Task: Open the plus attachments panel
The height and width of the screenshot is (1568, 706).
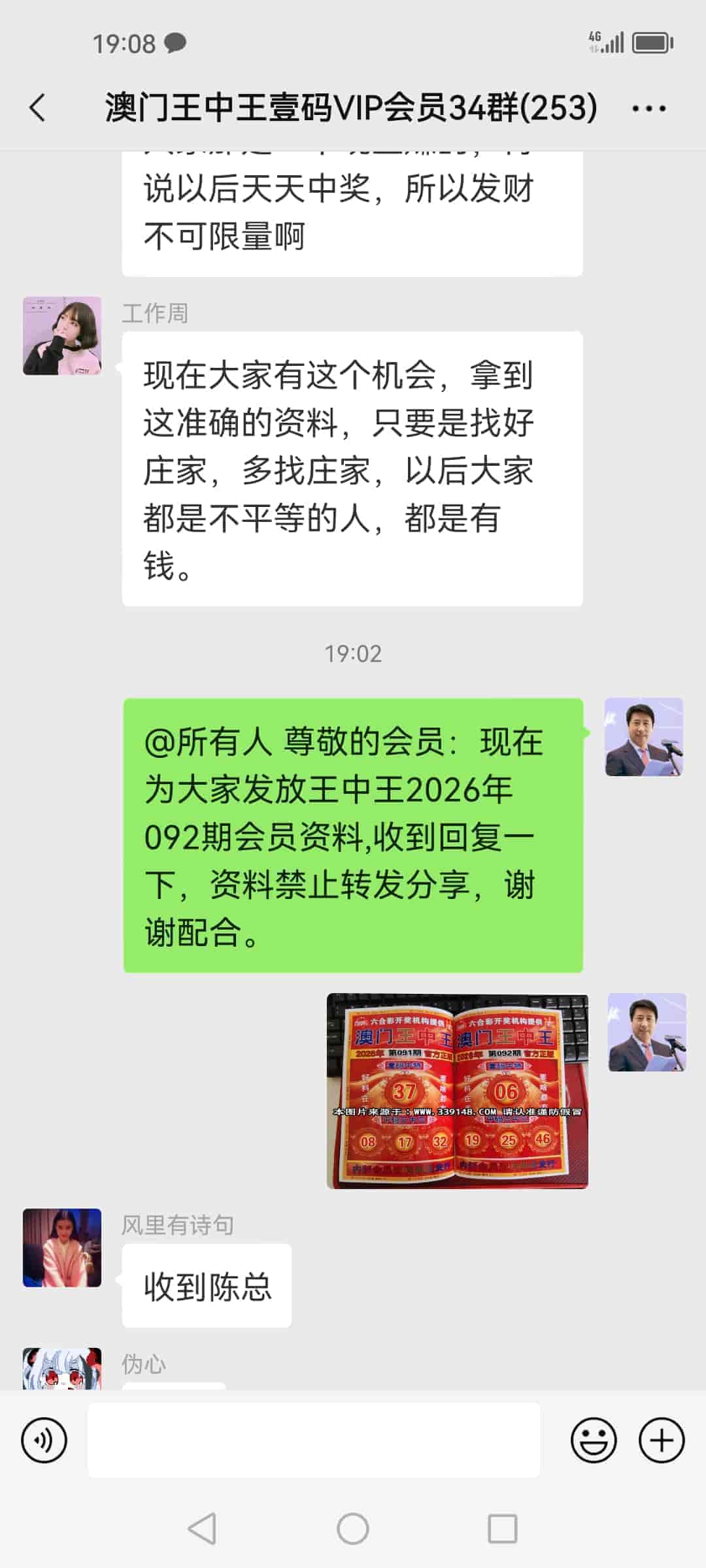Action: click(x=662, y=1440)
